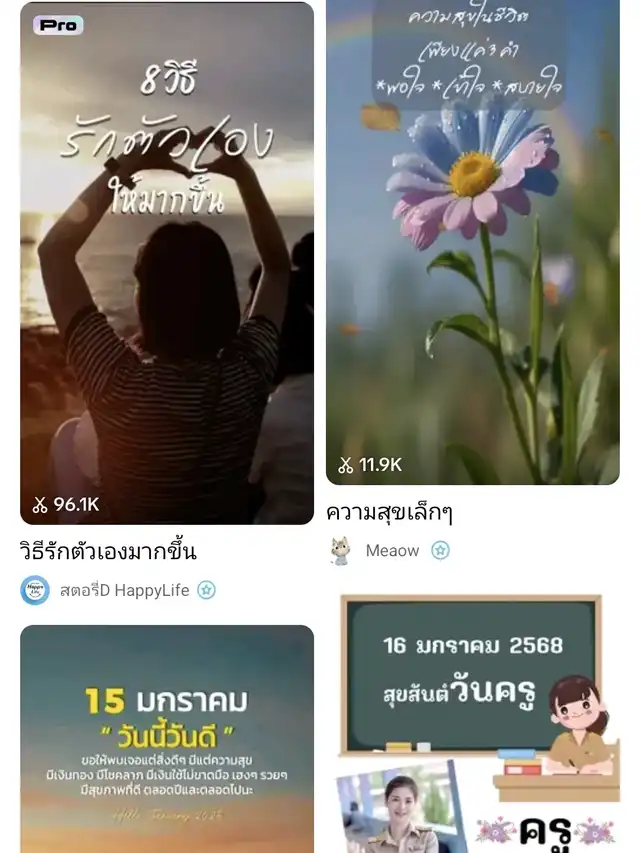Open the 15 มกราคม วันนี้วันดี template
The height and width of the screenshot is (853, 640).
(167, 738)
